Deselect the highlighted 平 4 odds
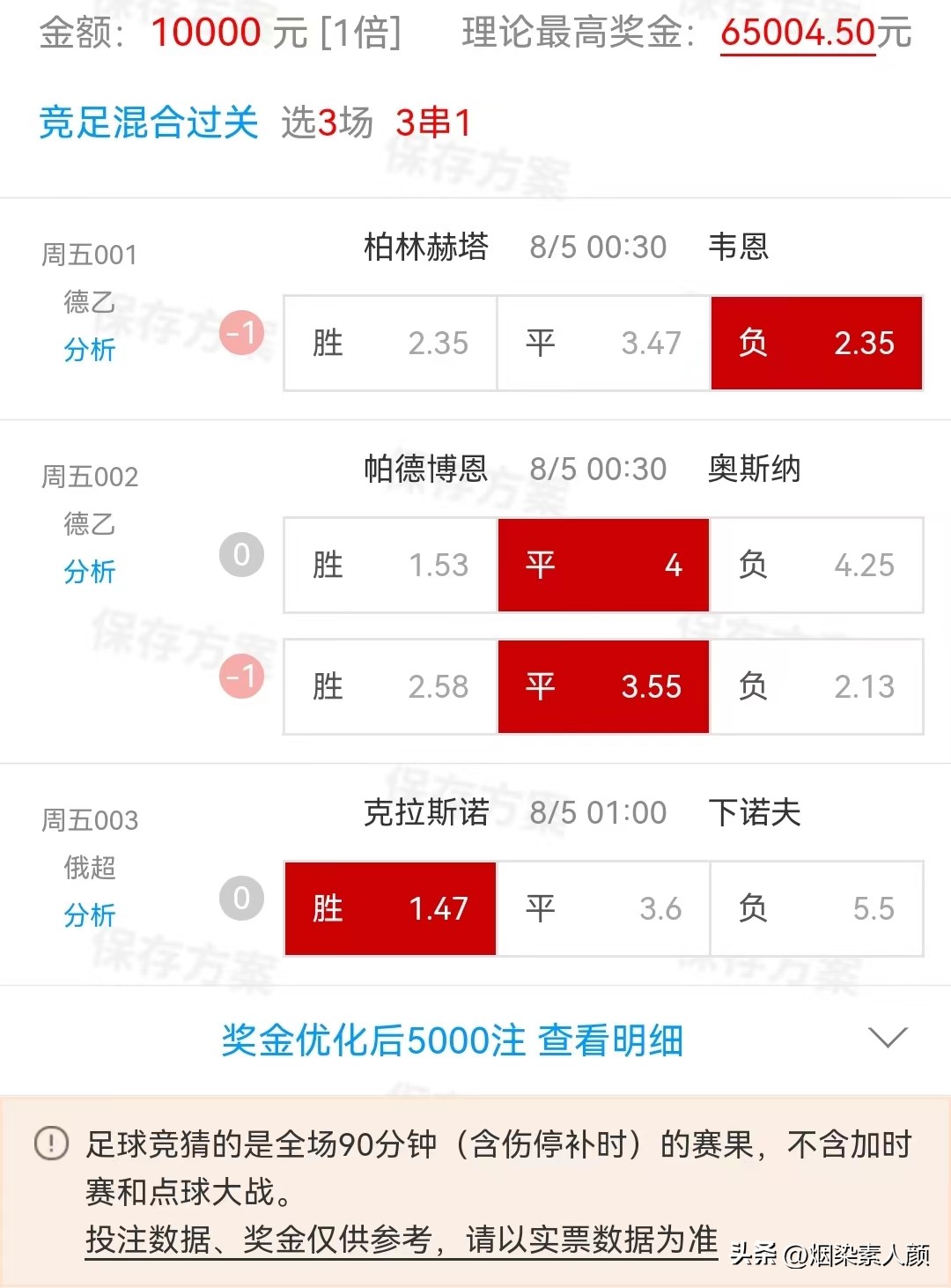The width and height of the screenshot is (951, 1288). pos(602,566)
